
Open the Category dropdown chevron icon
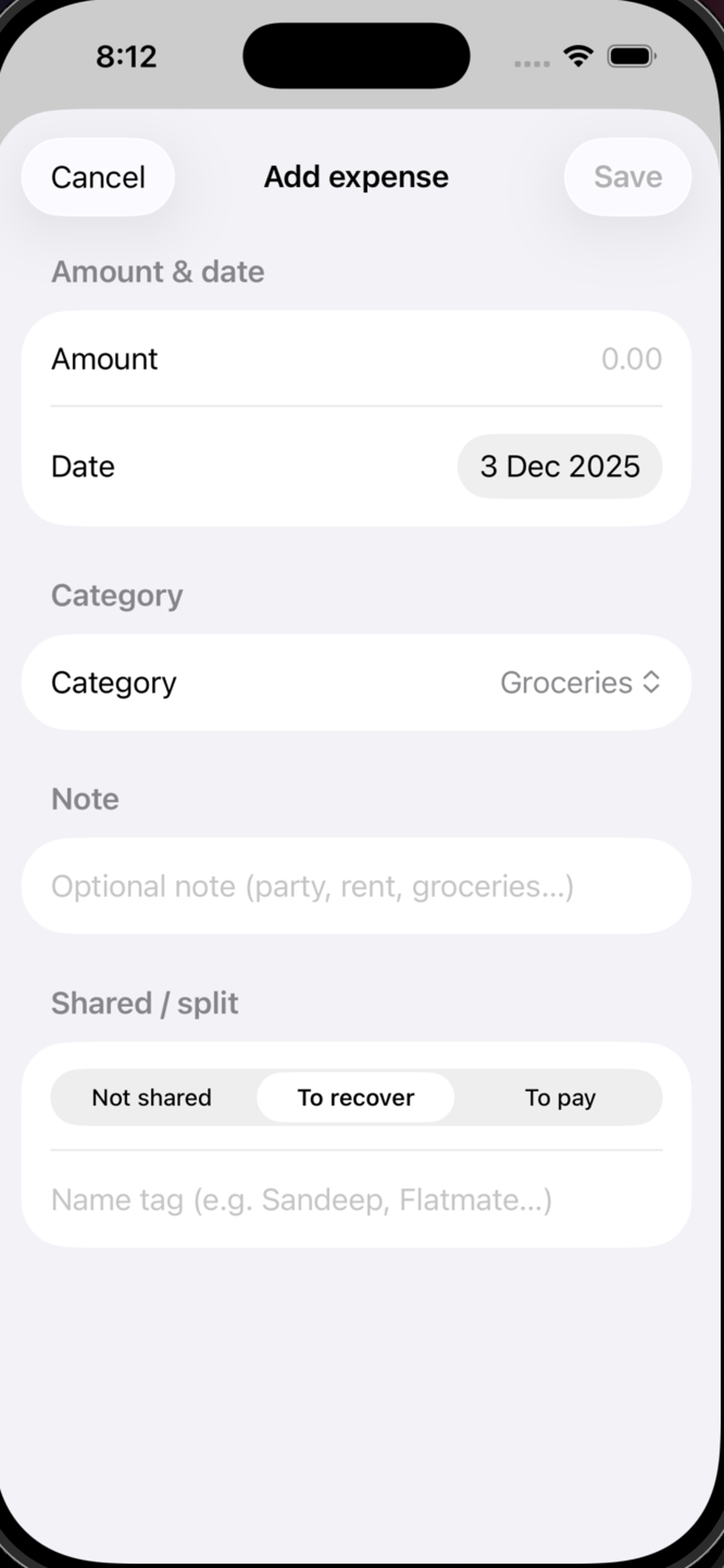tap(651, 682)
